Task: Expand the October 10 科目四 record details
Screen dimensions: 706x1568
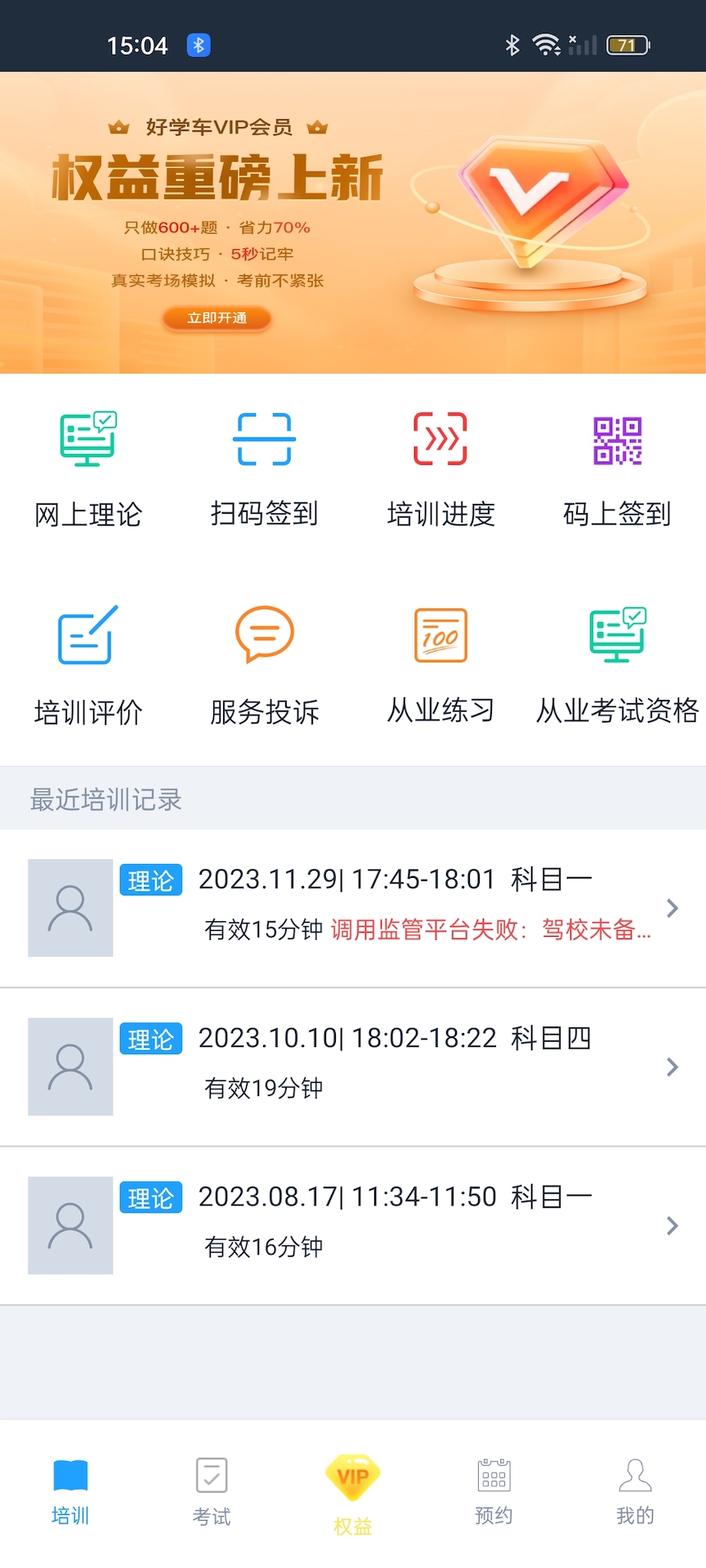Action: tap(672, 1067)
